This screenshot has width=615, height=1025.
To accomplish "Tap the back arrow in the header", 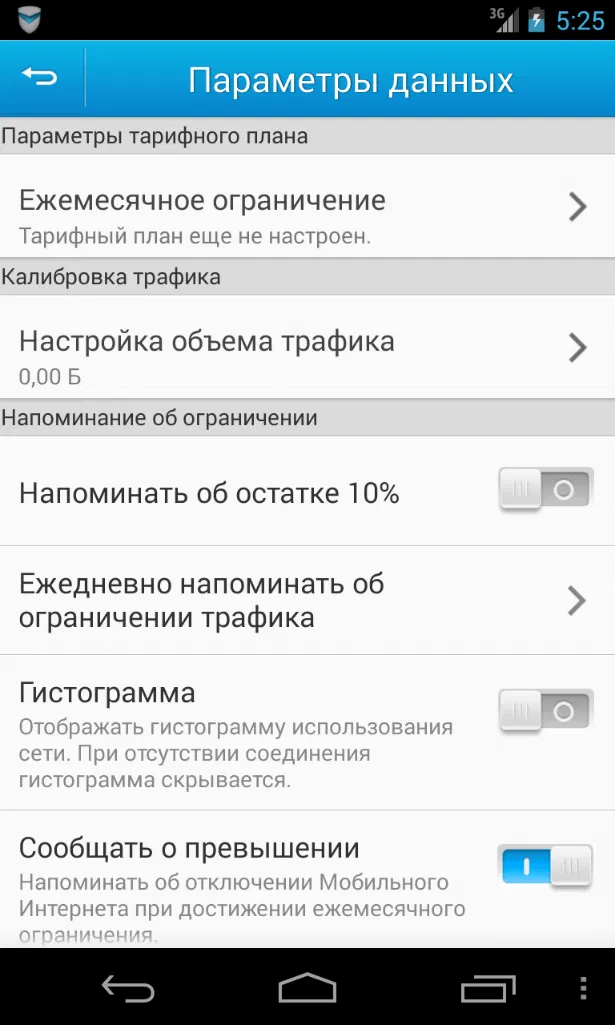I will pyautogui.click(x=41, y=77).
